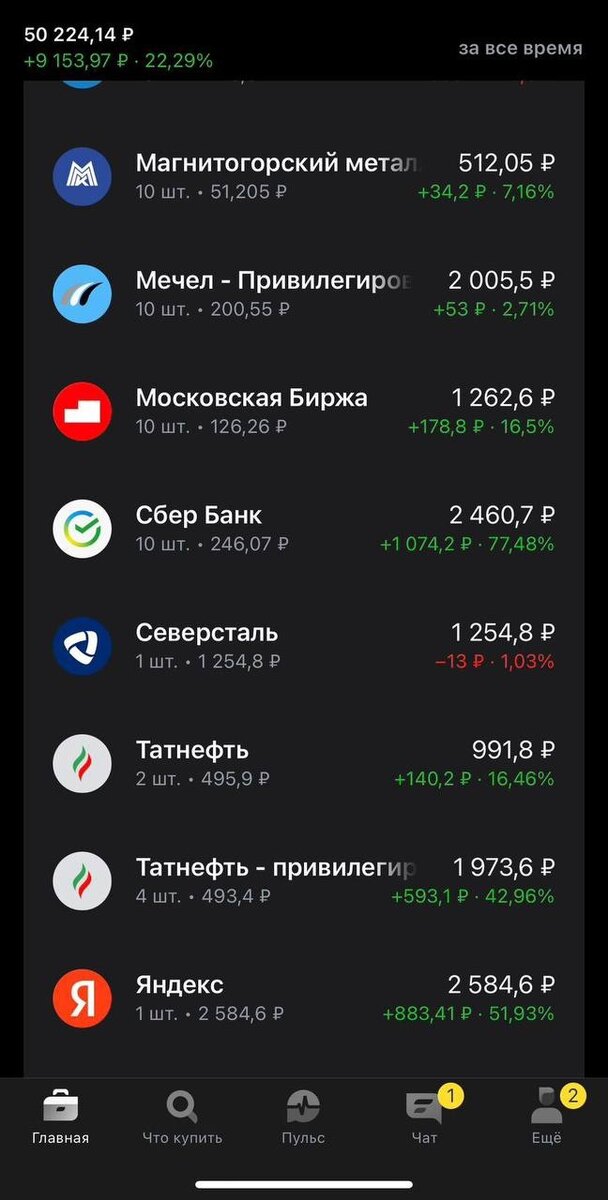Open the Татнефть - привилегированные position
608x1200 pixels.
coord(300,881)
